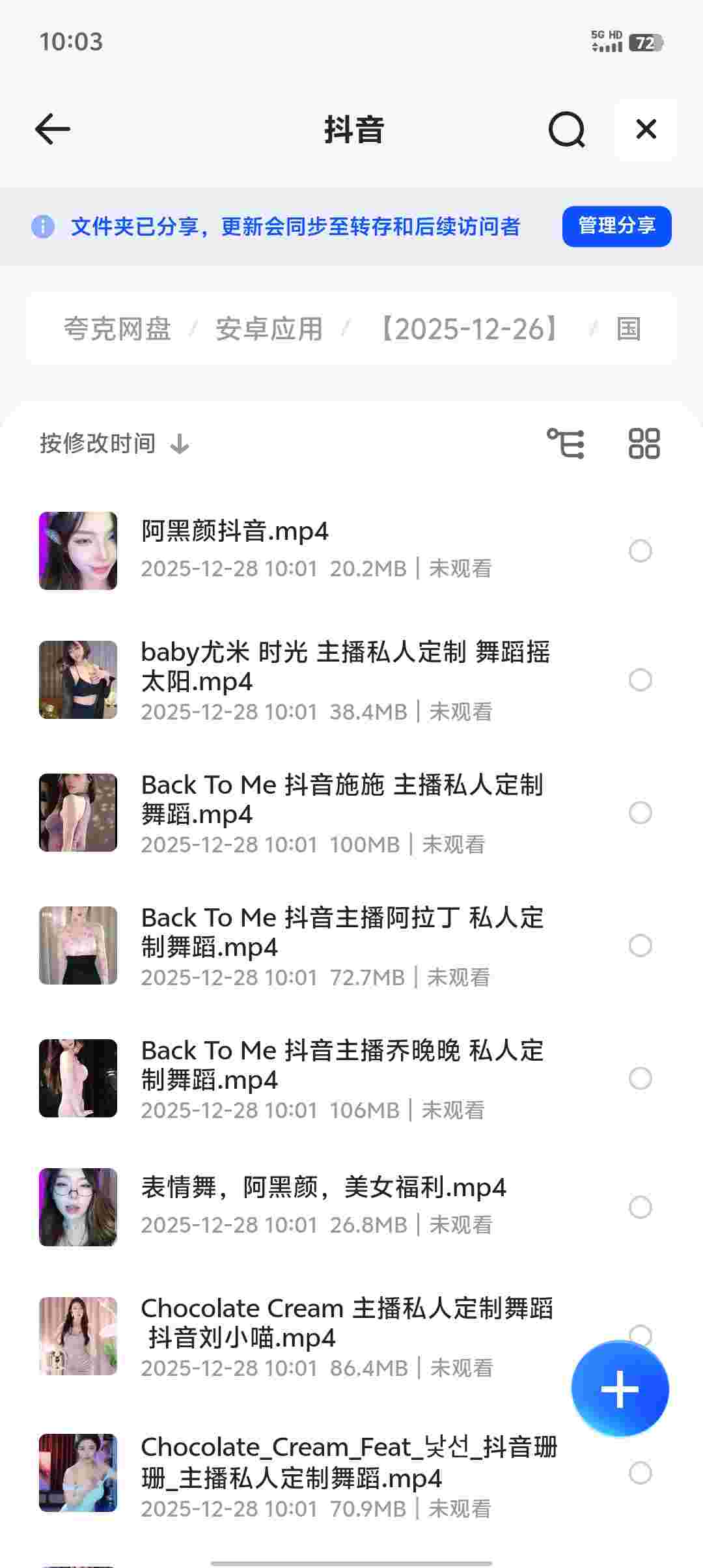Switch to tree list view
Image resolution: width=703 pixels, height=1568 pixels.
565,443
